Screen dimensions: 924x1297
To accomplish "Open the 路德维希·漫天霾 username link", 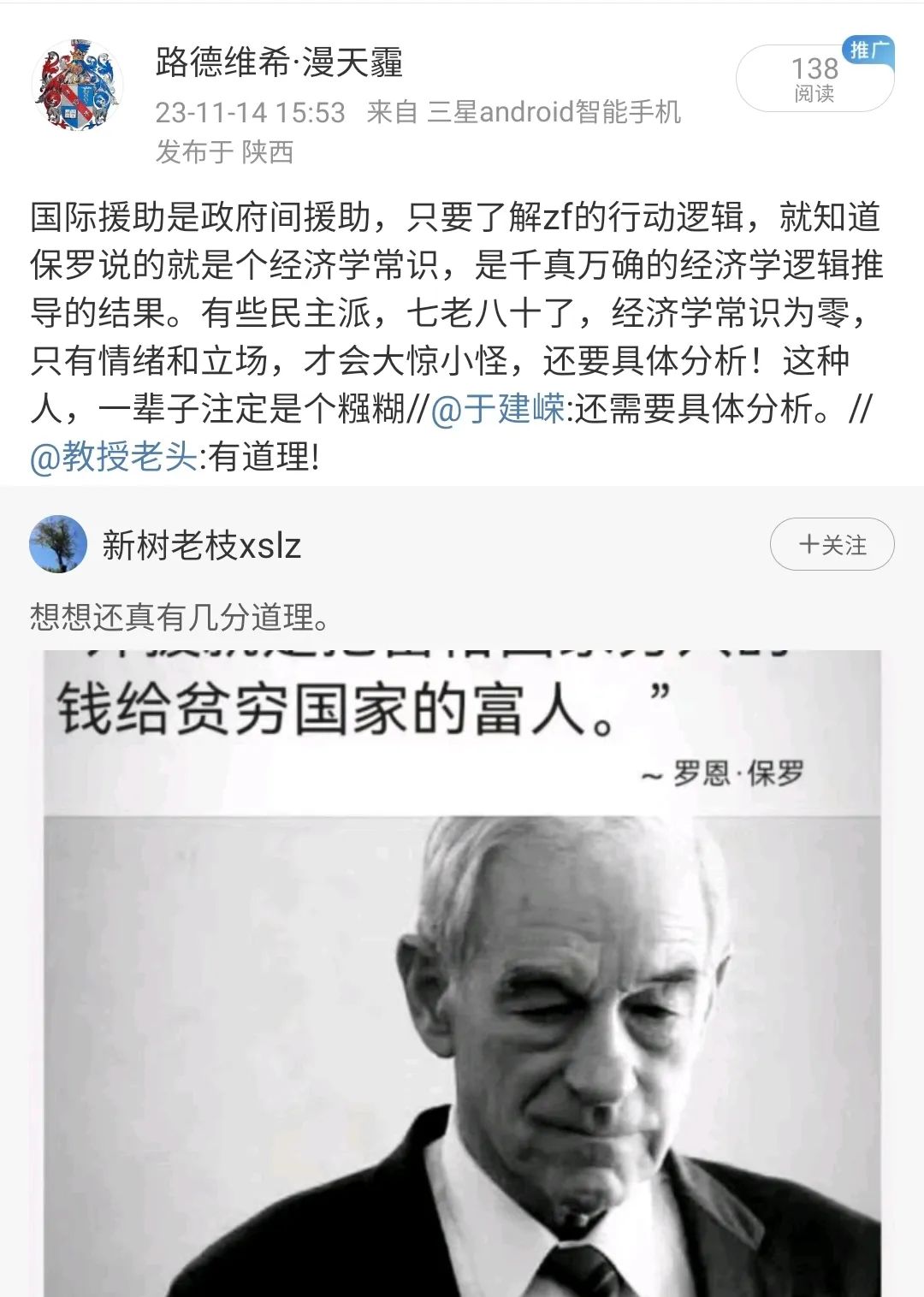I will [279, 62].
